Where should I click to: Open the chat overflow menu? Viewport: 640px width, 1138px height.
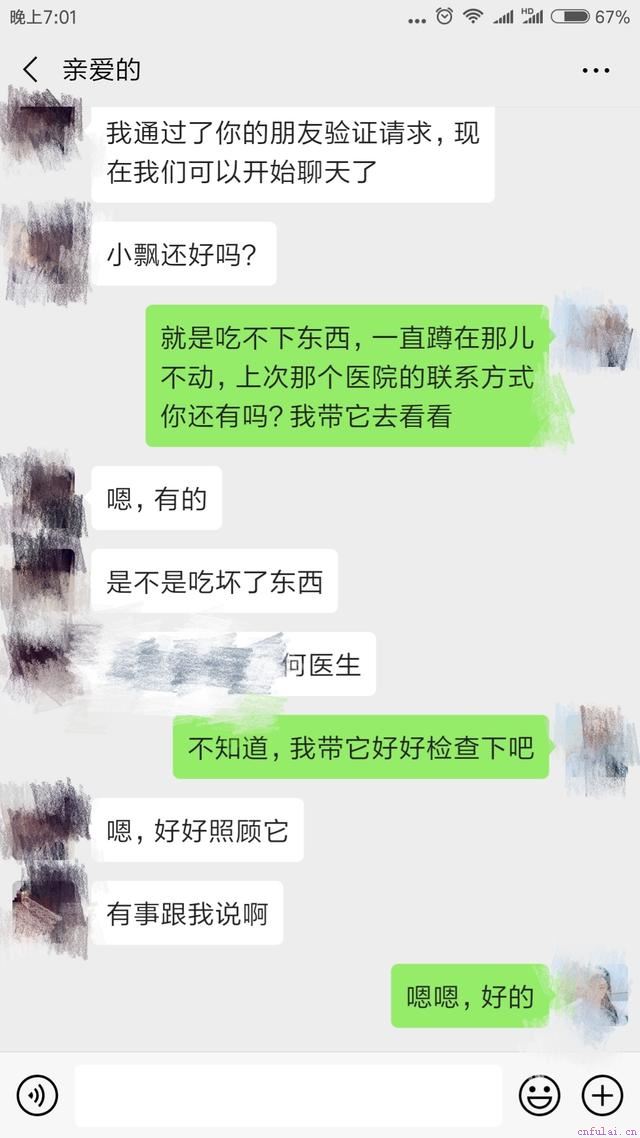[596, 70]
